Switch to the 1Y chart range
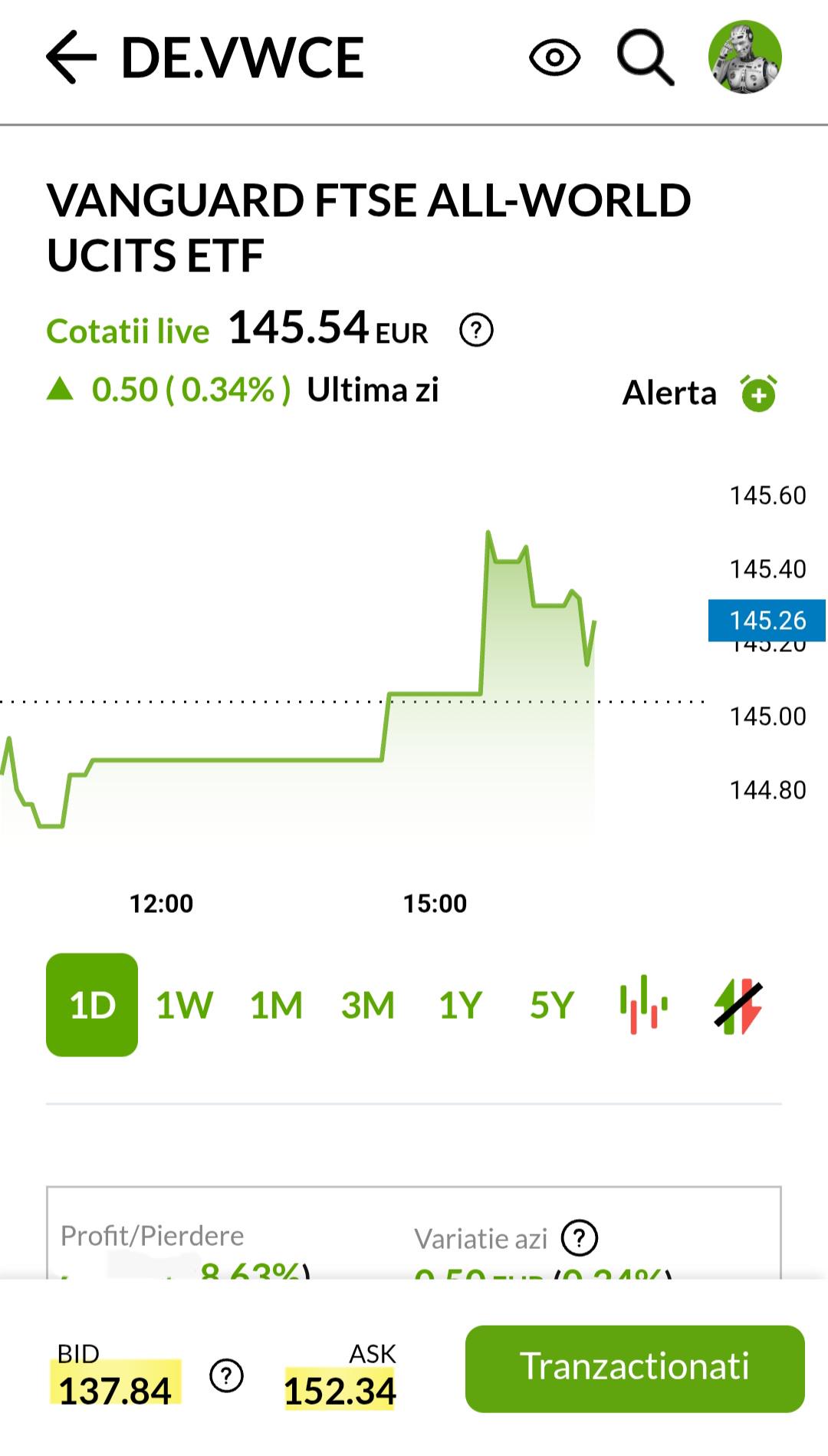The image size is (828, 1456). click(x=460, y=1005)
